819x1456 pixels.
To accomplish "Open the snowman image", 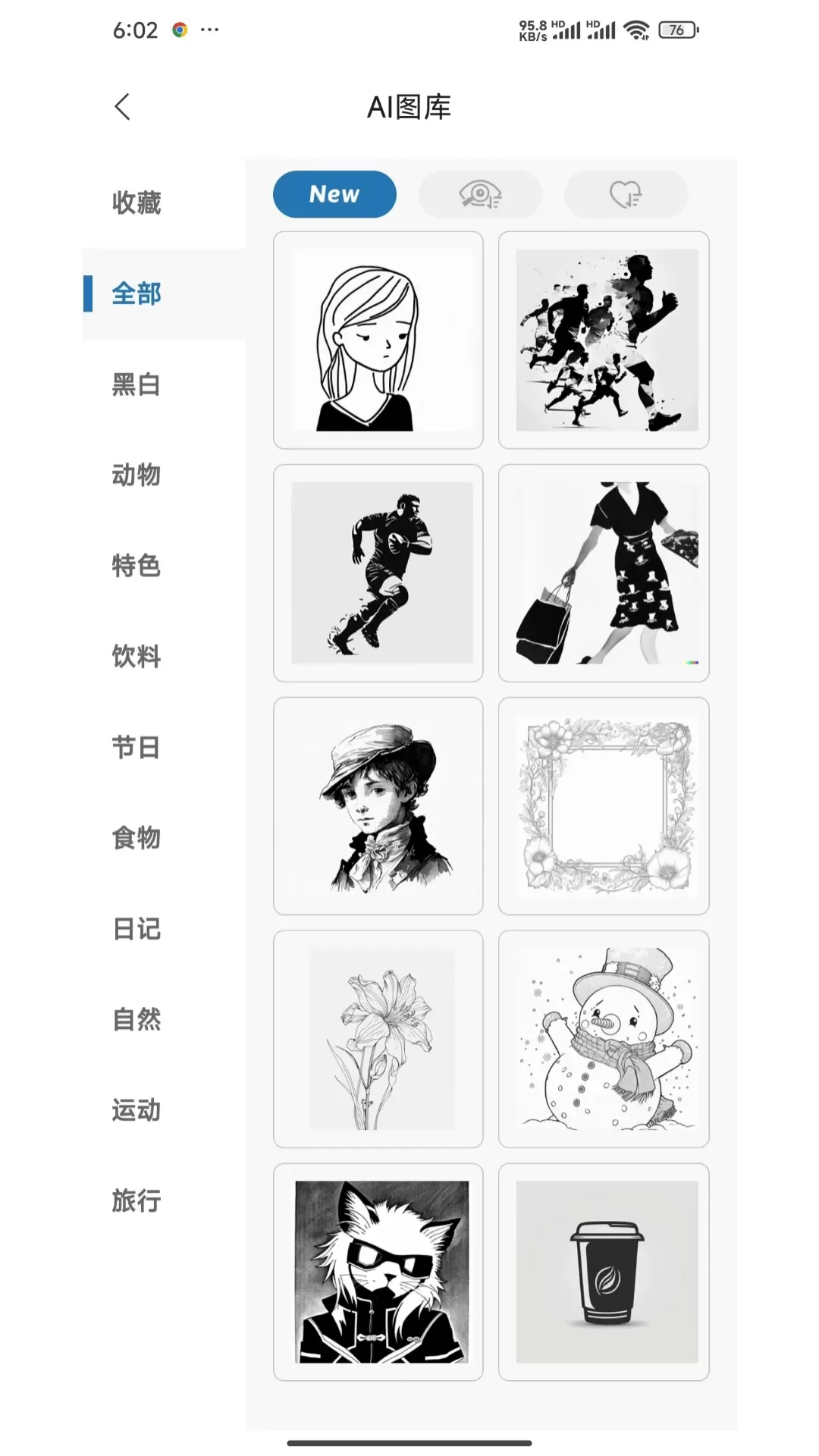I will click(x=604, y=1039).
